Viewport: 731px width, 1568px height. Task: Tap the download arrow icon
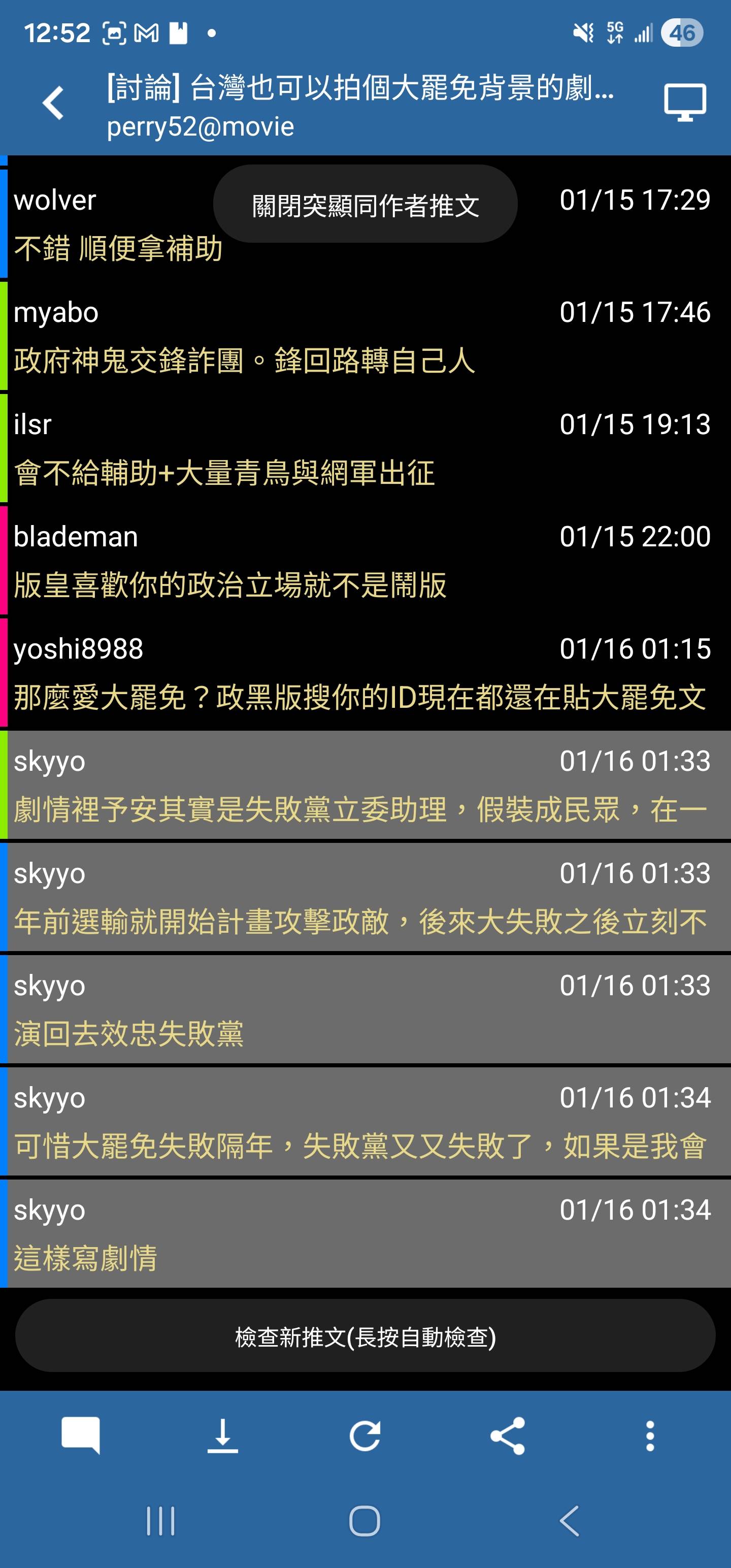[223, 1435]
